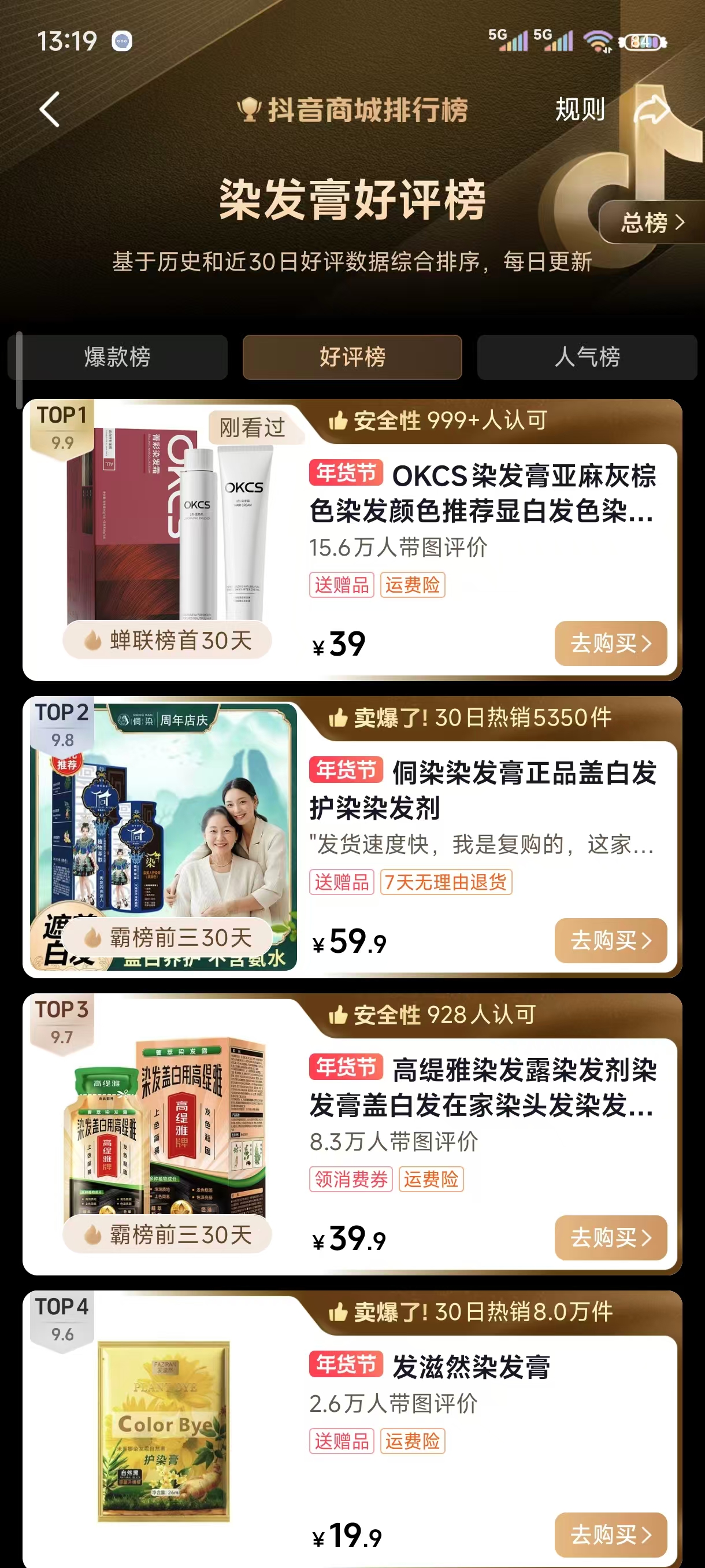Switch to the 爆款榜 tab
Viewport: 705px width, 1568px height.
(117, 357)
